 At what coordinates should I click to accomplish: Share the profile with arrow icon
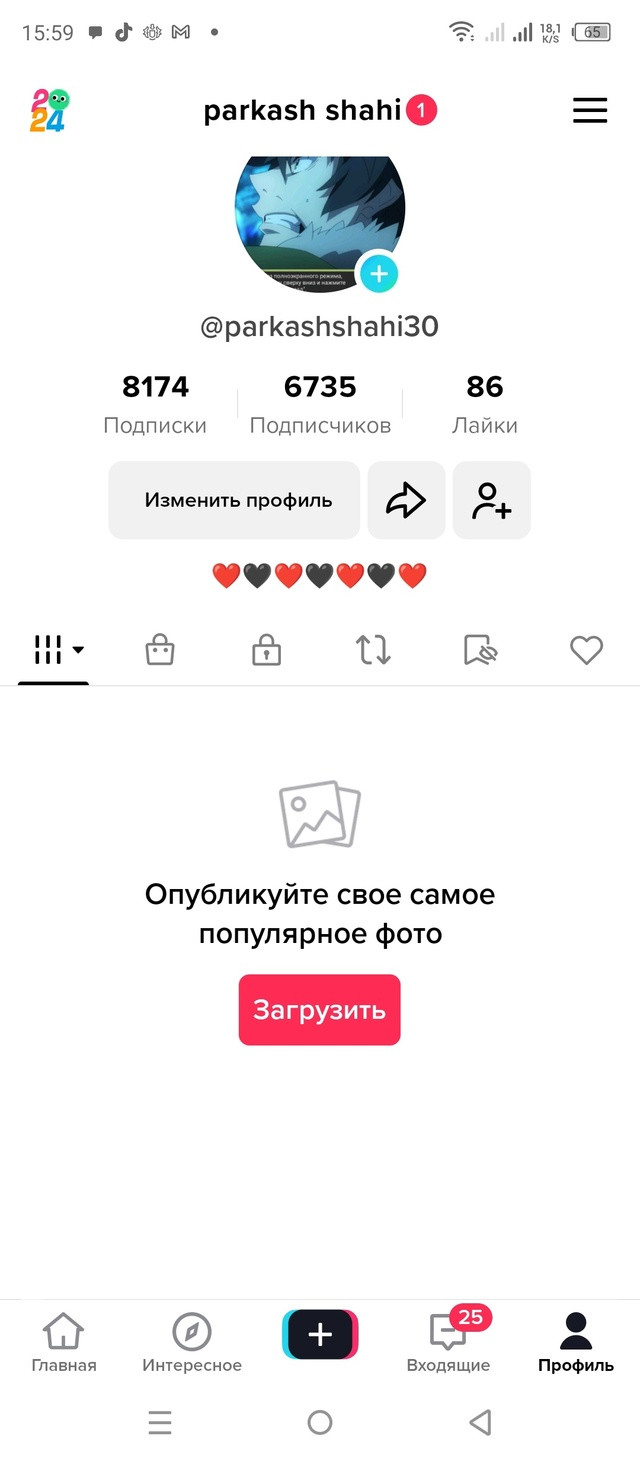pos(406,500)
